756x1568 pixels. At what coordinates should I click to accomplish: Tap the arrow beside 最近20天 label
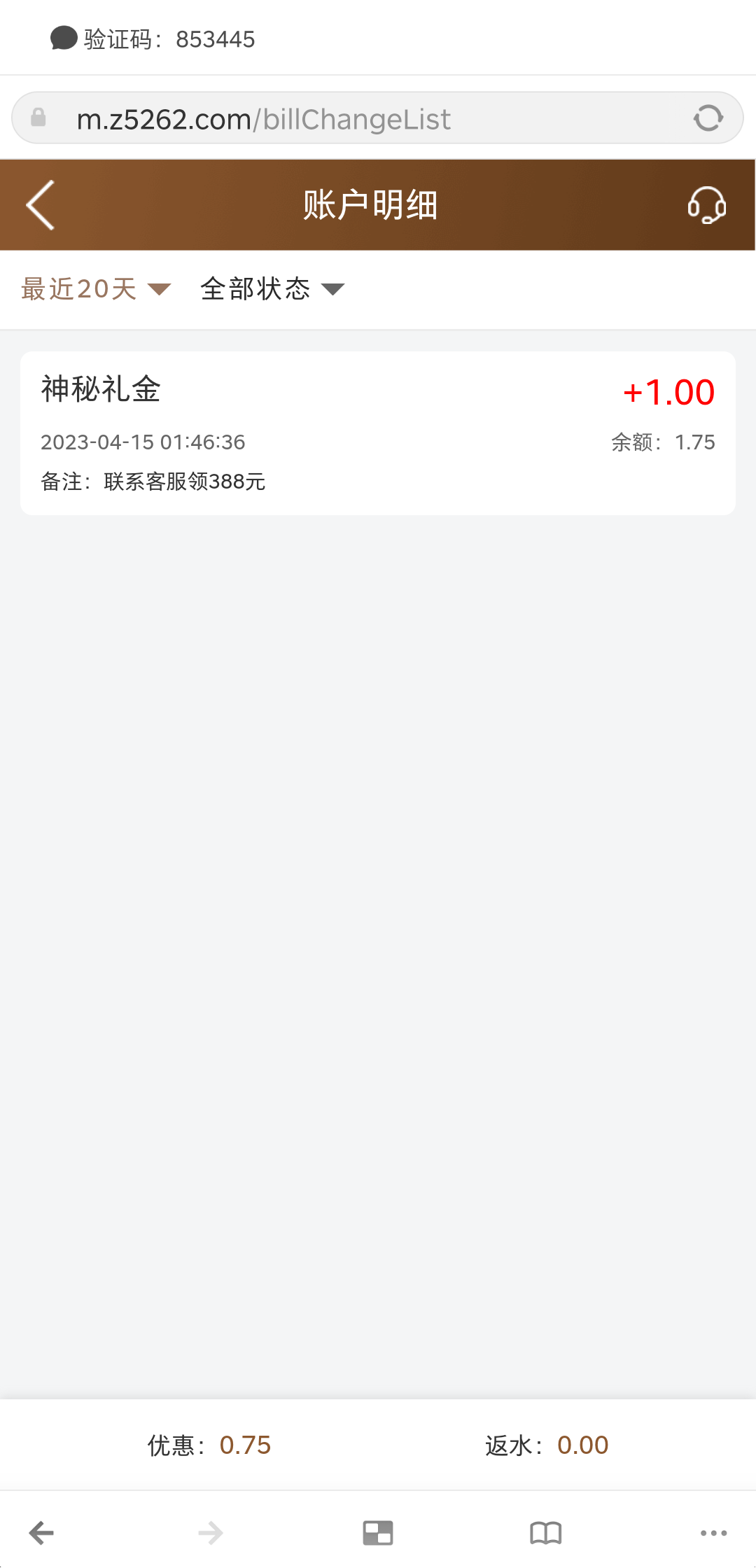pyautogui.click(x=159, y=289)
